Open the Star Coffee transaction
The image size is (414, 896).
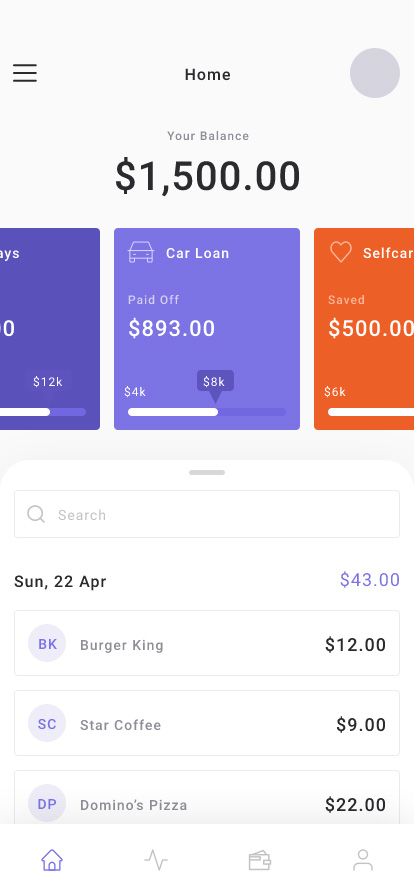click(x=207, y=723)
